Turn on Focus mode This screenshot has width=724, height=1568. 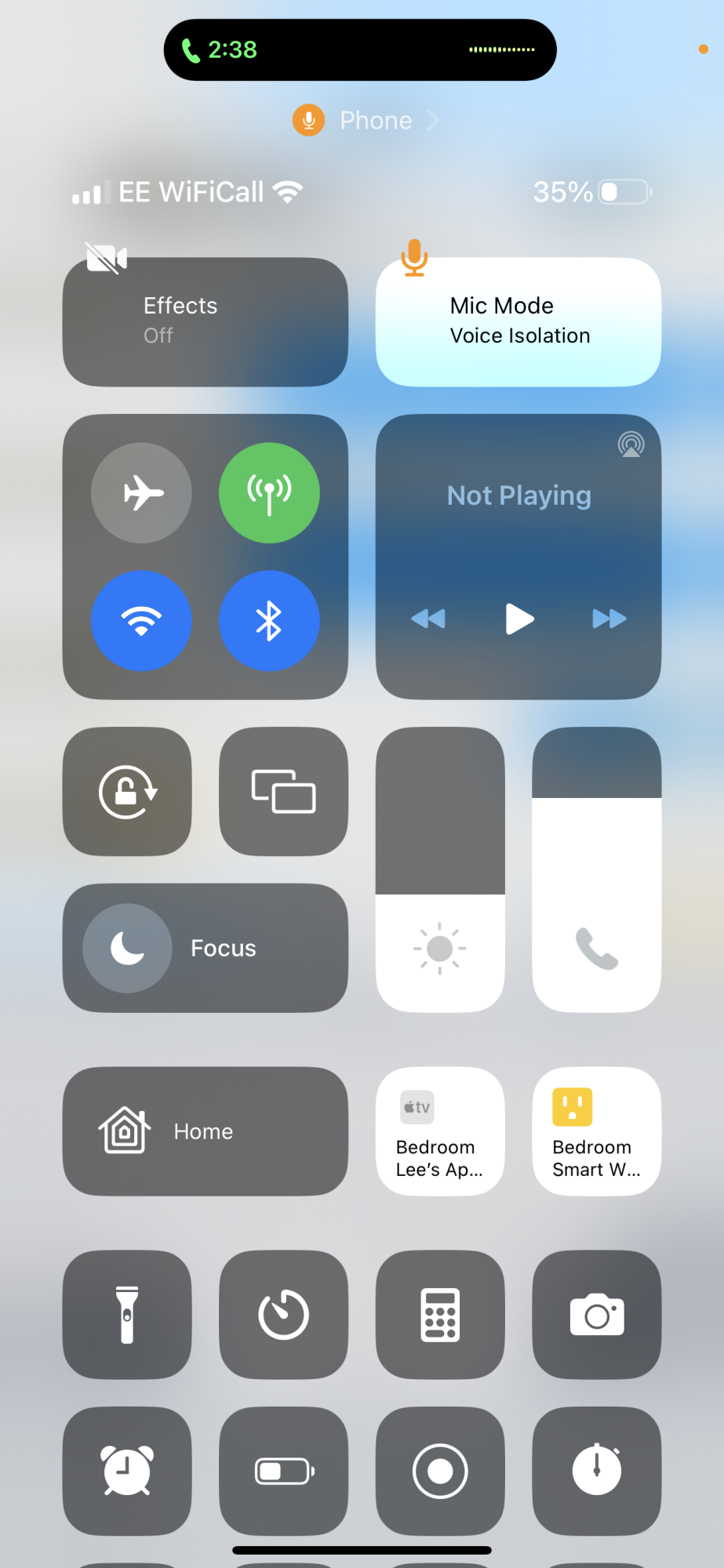pos(127,948)
